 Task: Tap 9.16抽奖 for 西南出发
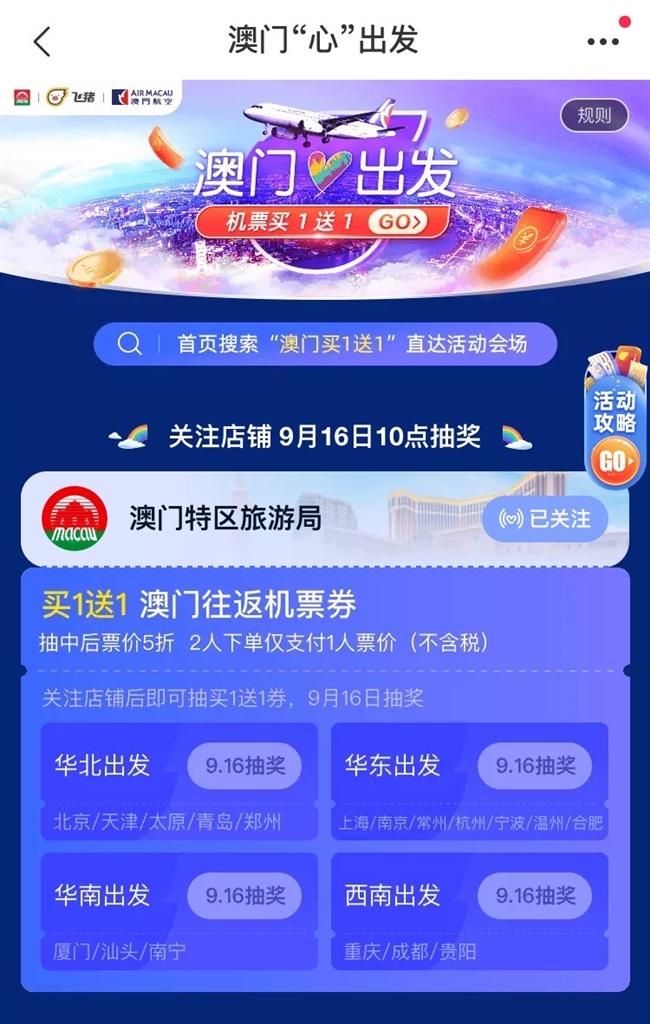coord(536,895)
